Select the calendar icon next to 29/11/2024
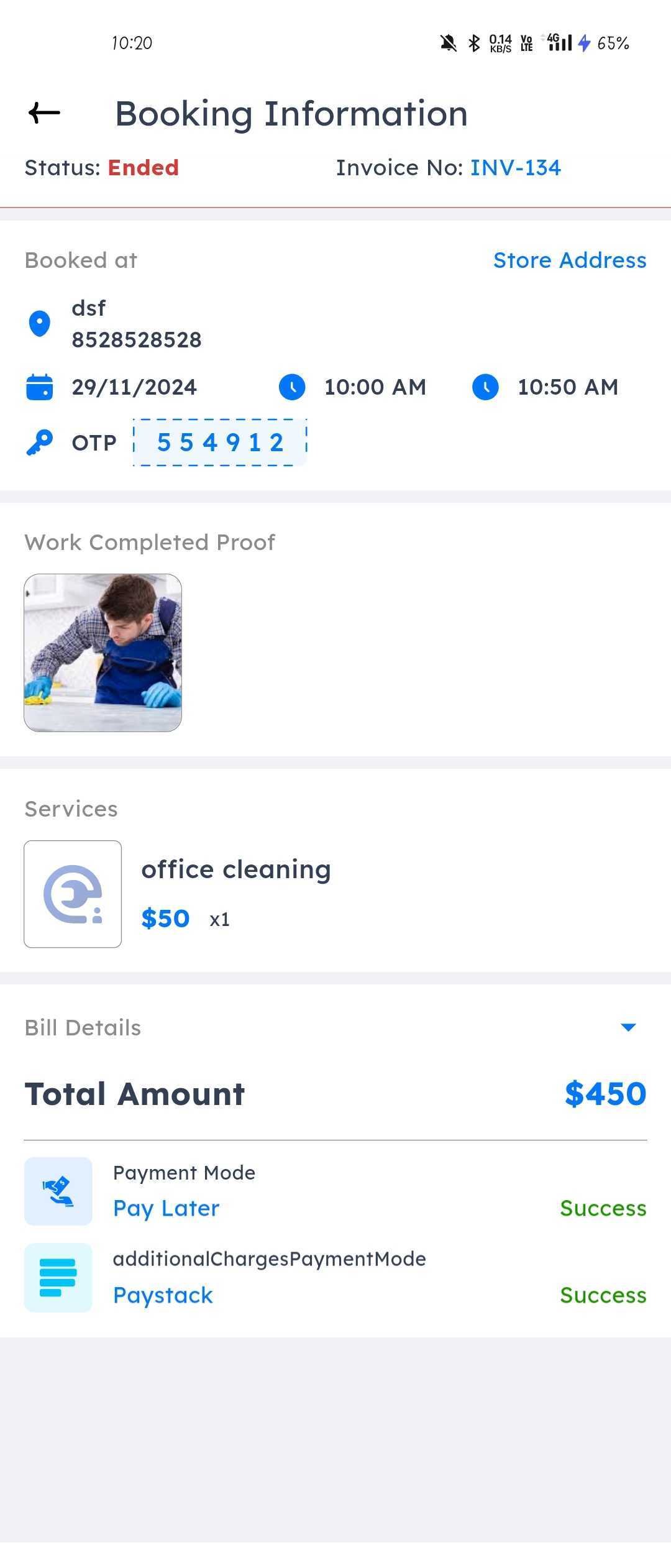671x1568 pixels. pyautogui.click(x=39, y=387)
